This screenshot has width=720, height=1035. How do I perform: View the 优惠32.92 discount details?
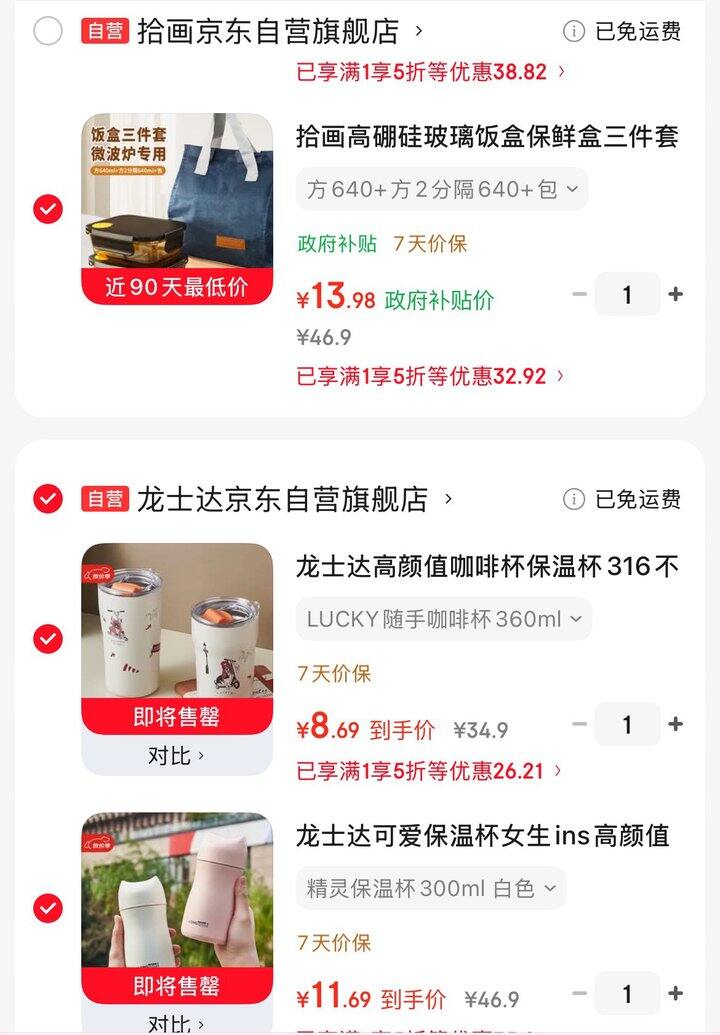(430, 376)
